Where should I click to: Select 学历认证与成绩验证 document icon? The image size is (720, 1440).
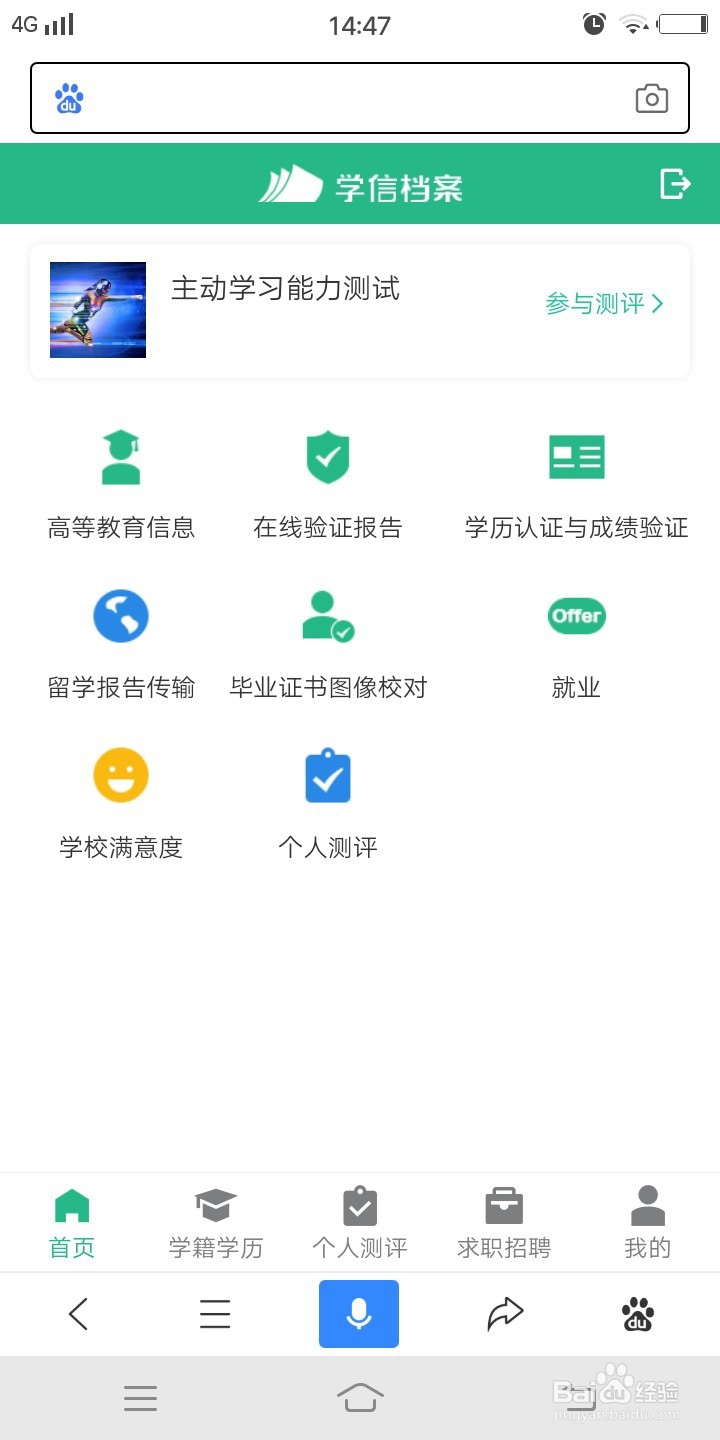click(x=576, y=456)
